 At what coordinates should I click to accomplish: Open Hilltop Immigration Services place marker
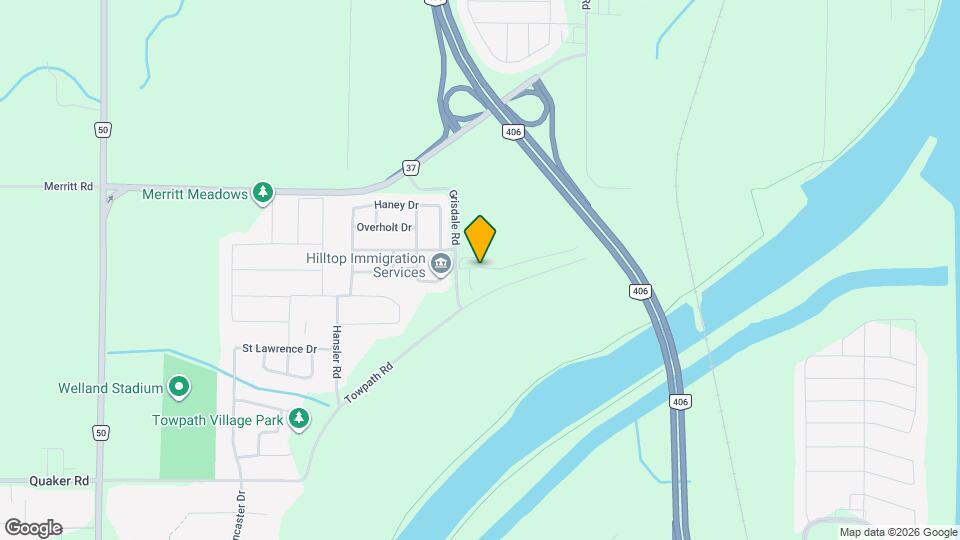click(442, 264)
